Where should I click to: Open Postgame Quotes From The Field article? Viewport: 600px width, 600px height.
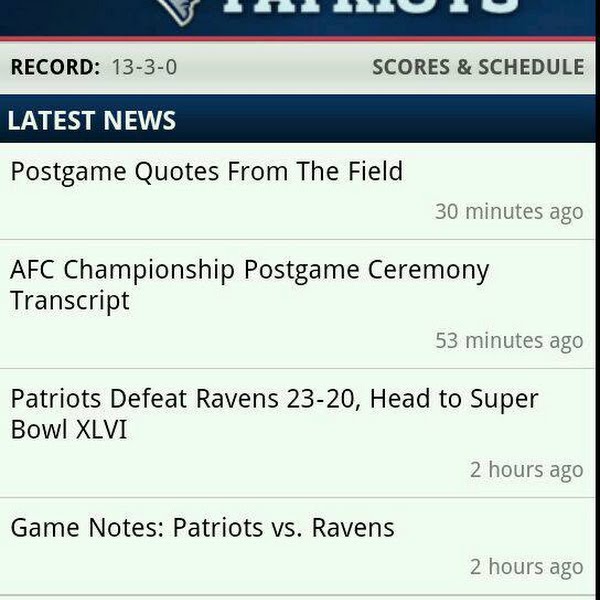click(x=206, y=172)
